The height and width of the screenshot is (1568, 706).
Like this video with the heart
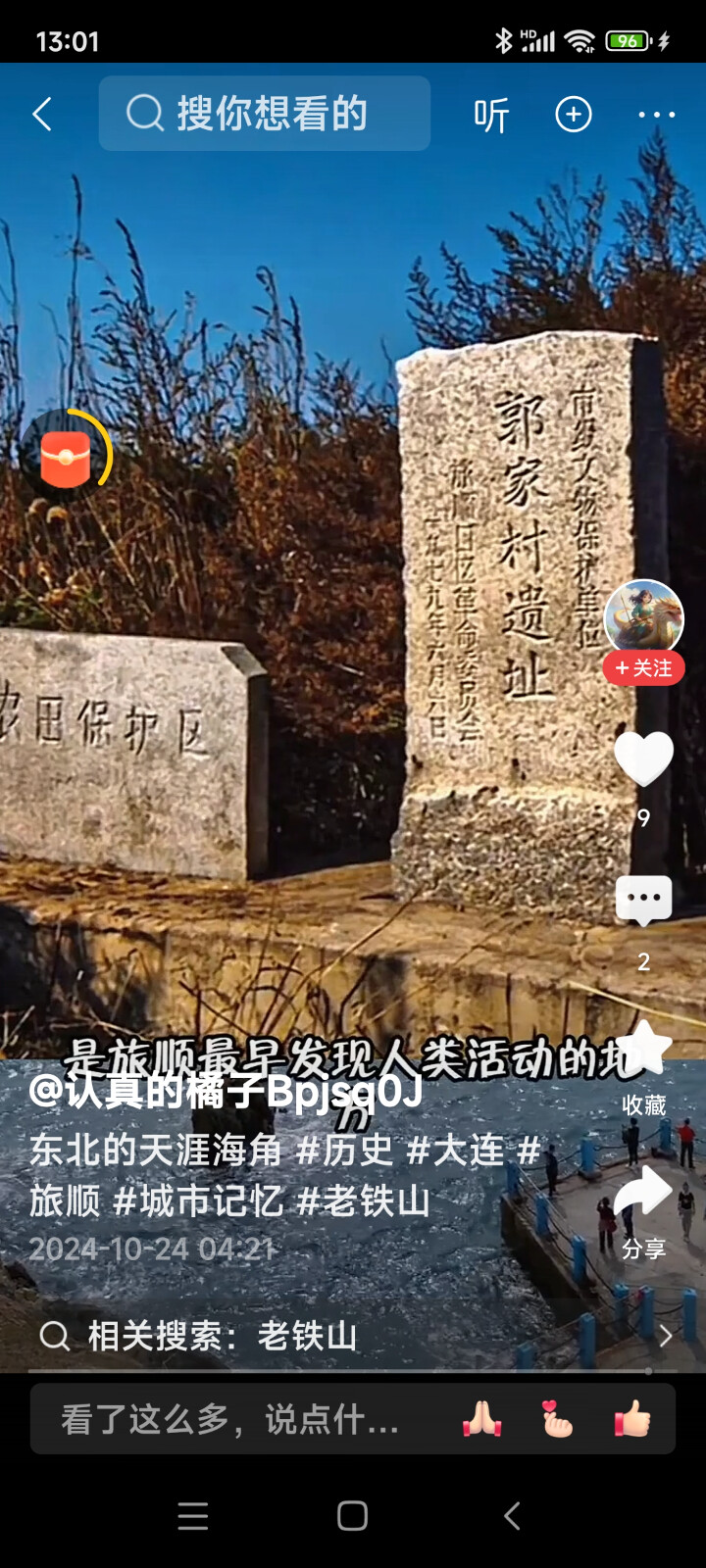click(643, 759)
